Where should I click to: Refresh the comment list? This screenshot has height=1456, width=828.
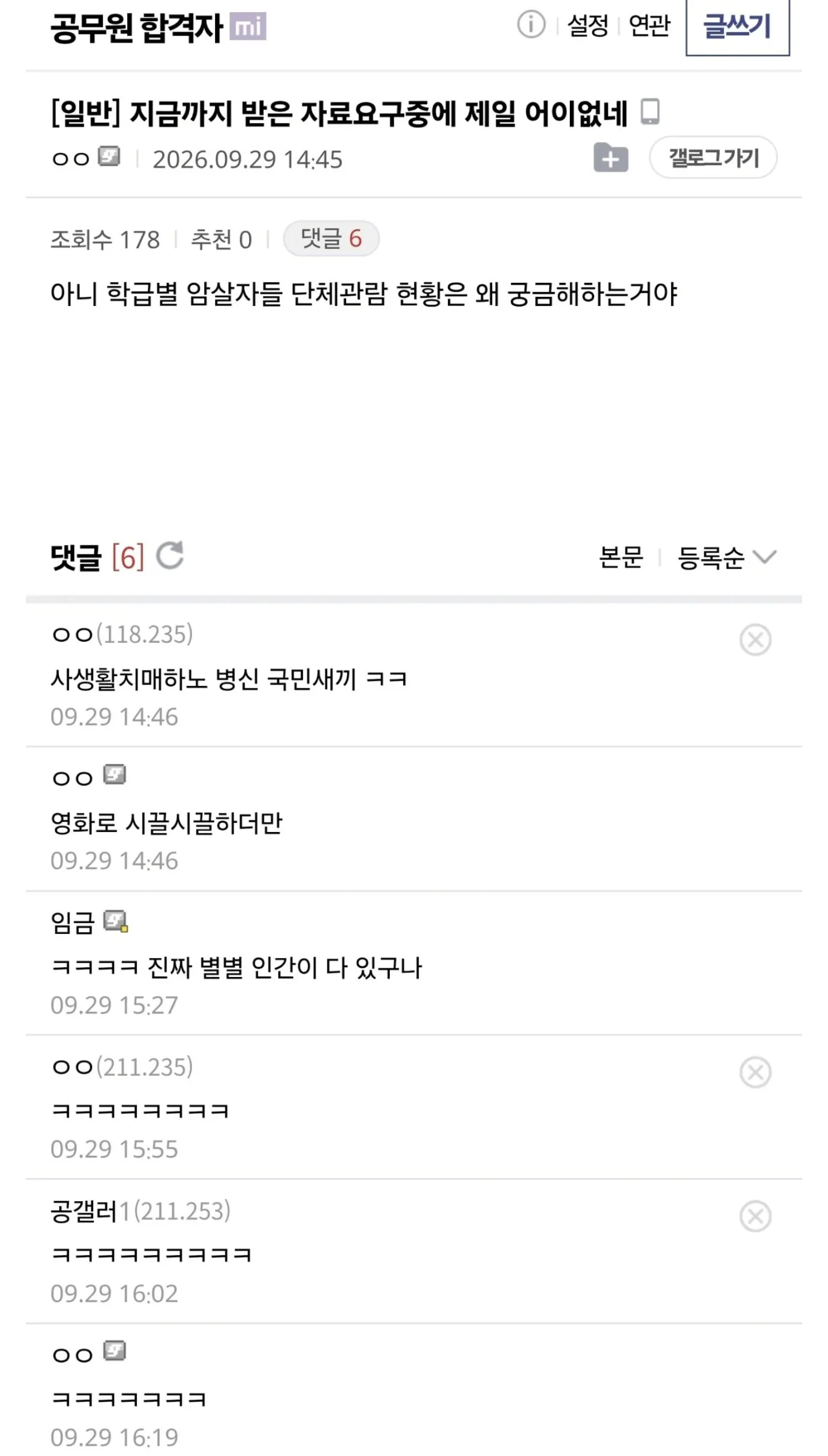(170, 555)
